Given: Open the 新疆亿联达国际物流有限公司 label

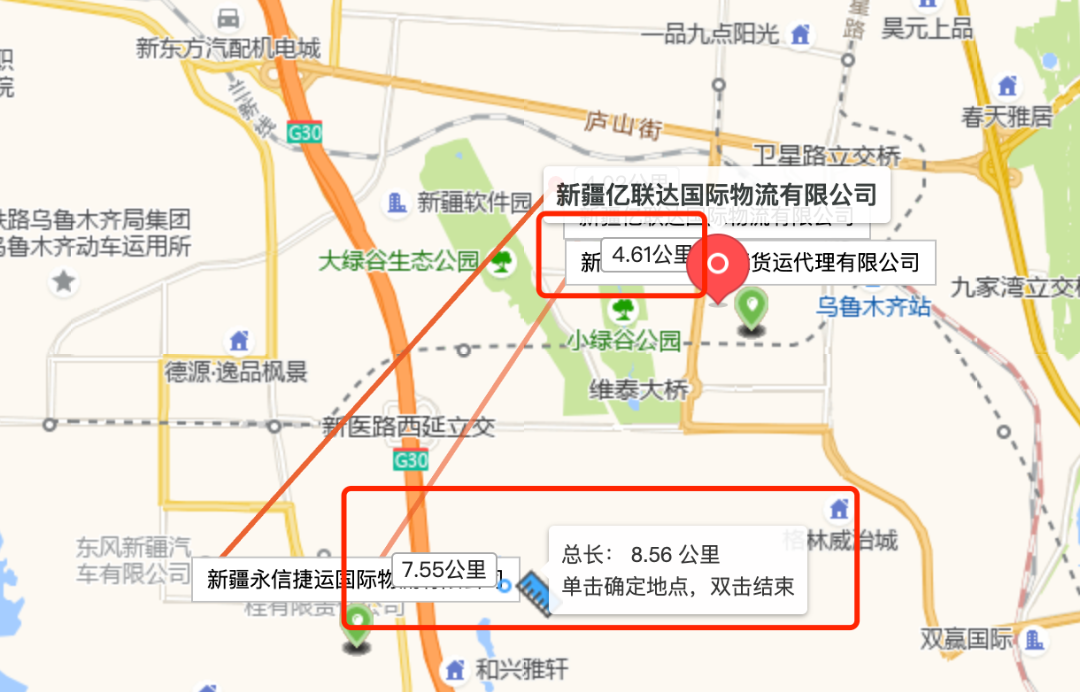Looking at the screenshot, I should (716, 194).
